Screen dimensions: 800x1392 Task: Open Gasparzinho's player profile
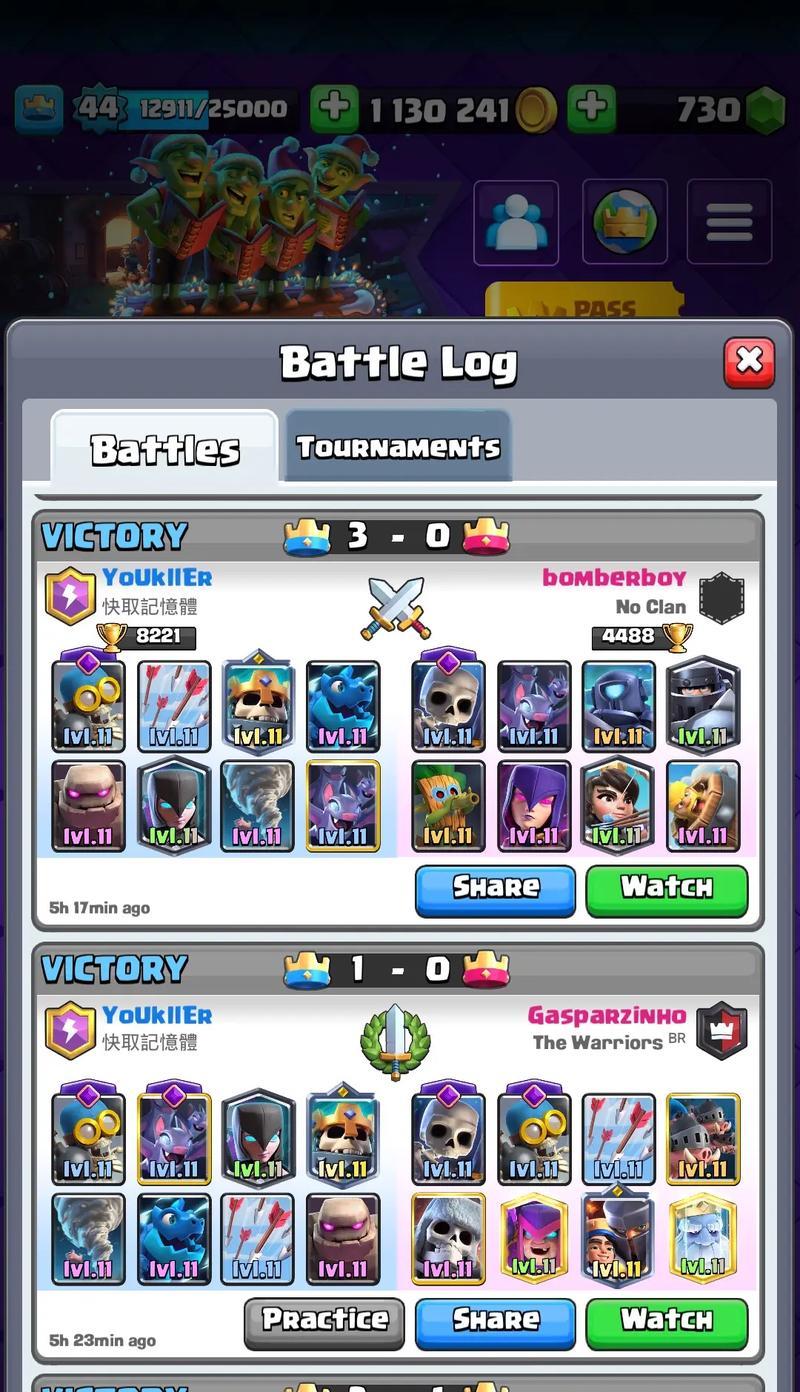click(607, 1016)
